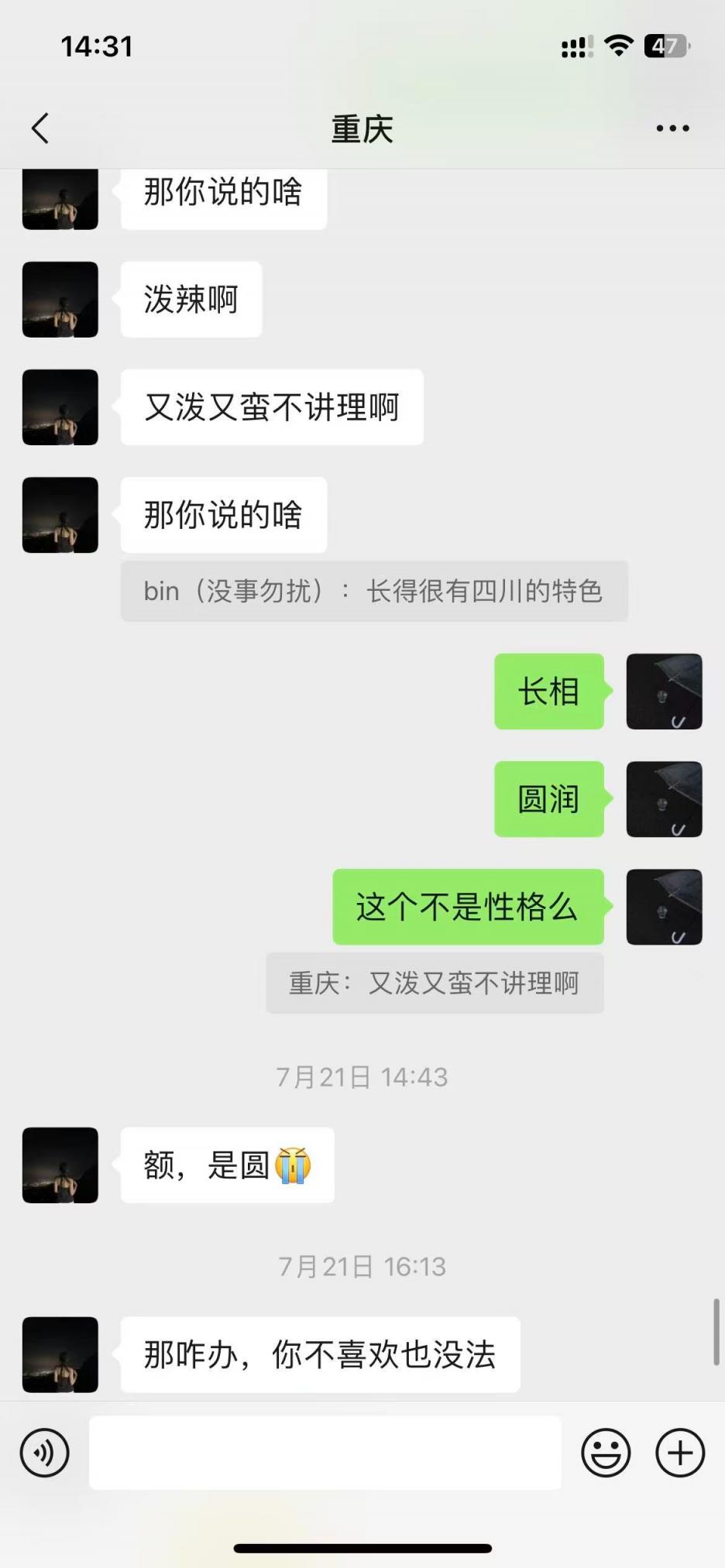Open contact avatar beside 泼辣啊
This screenshot has width=725, height=1568.
(x=60, y=300)
